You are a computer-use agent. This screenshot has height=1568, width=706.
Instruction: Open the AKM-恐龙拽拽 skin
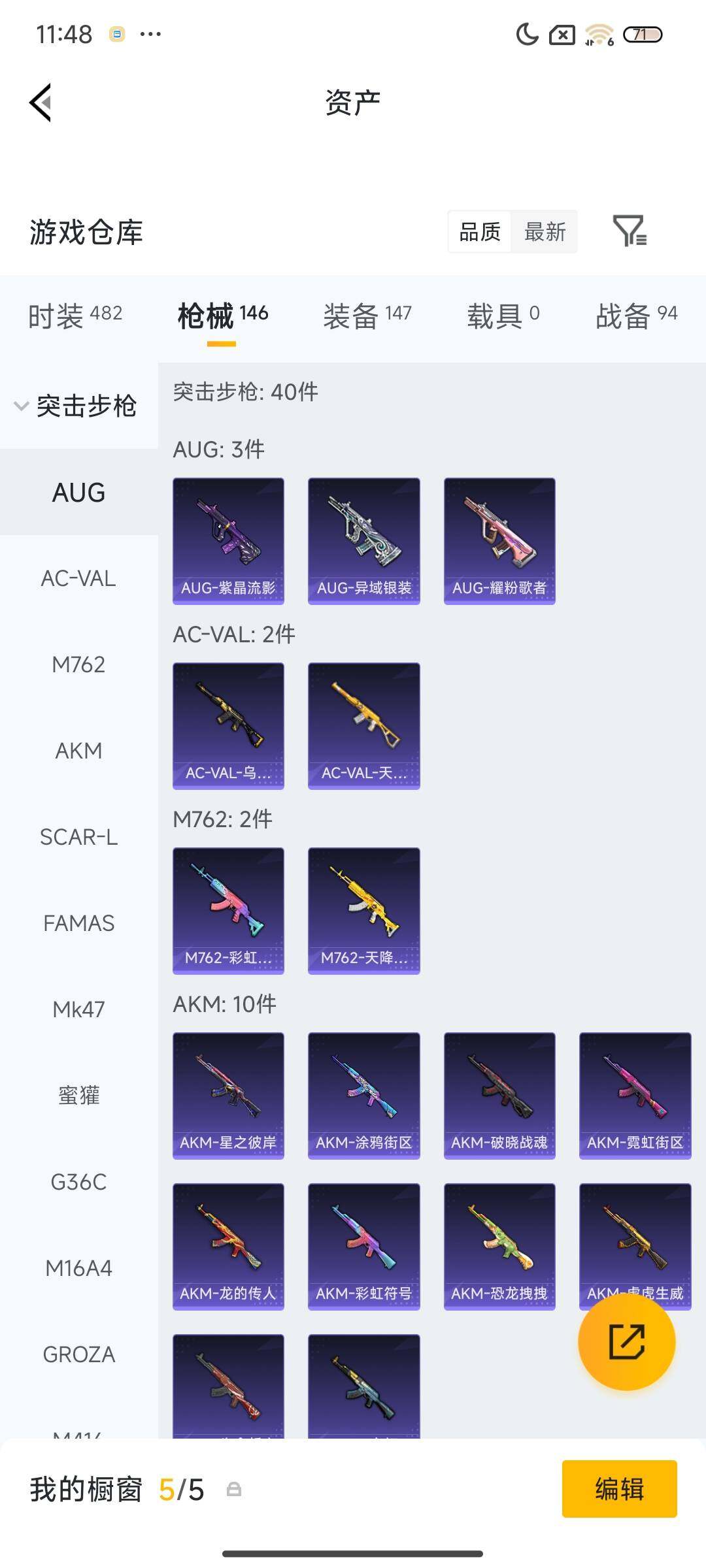coord(499,1247)
